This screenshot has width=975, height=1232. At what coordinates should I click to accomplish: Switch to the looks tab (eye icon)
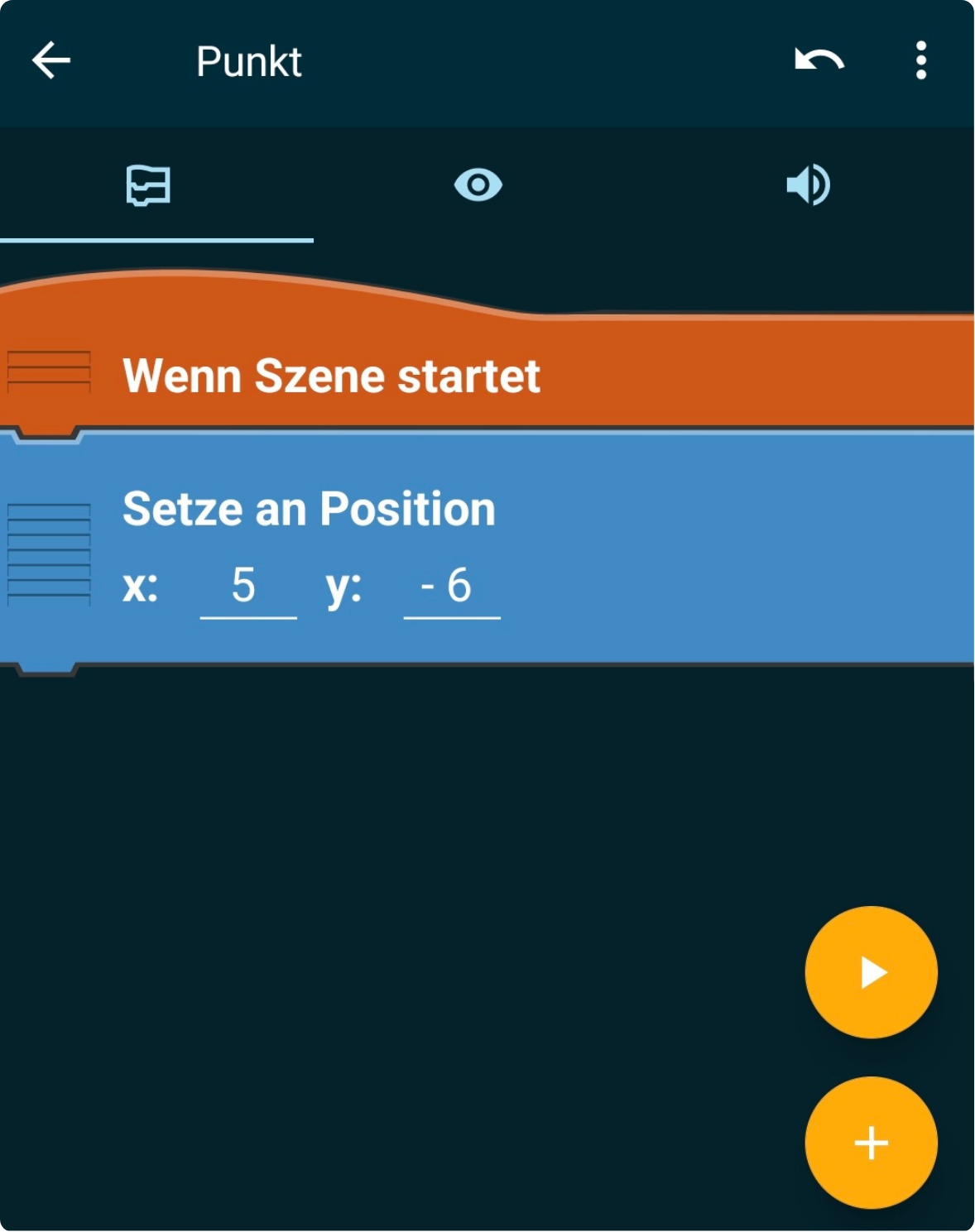point(478,185)
